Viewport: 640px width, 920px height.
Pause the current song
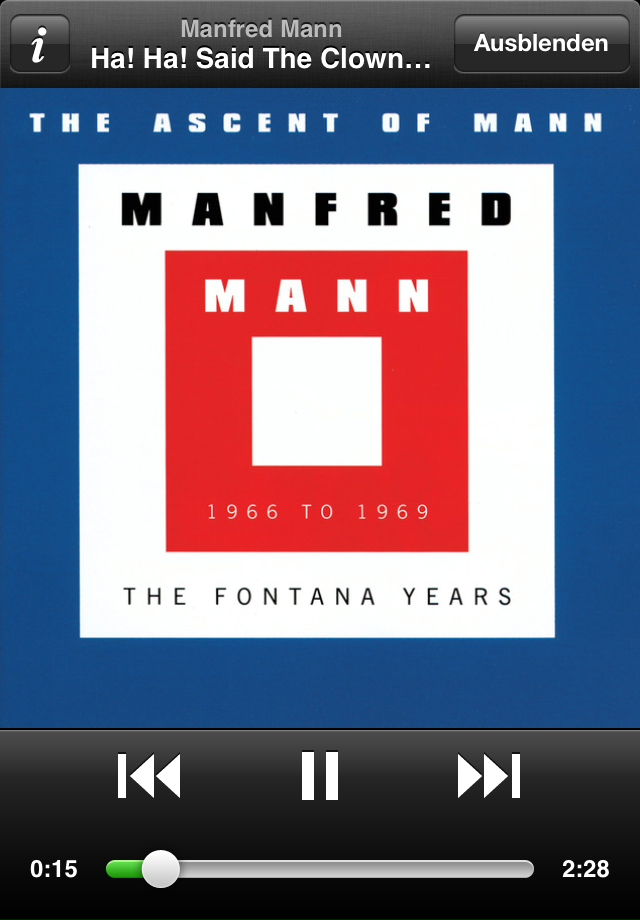click(320, 776)
